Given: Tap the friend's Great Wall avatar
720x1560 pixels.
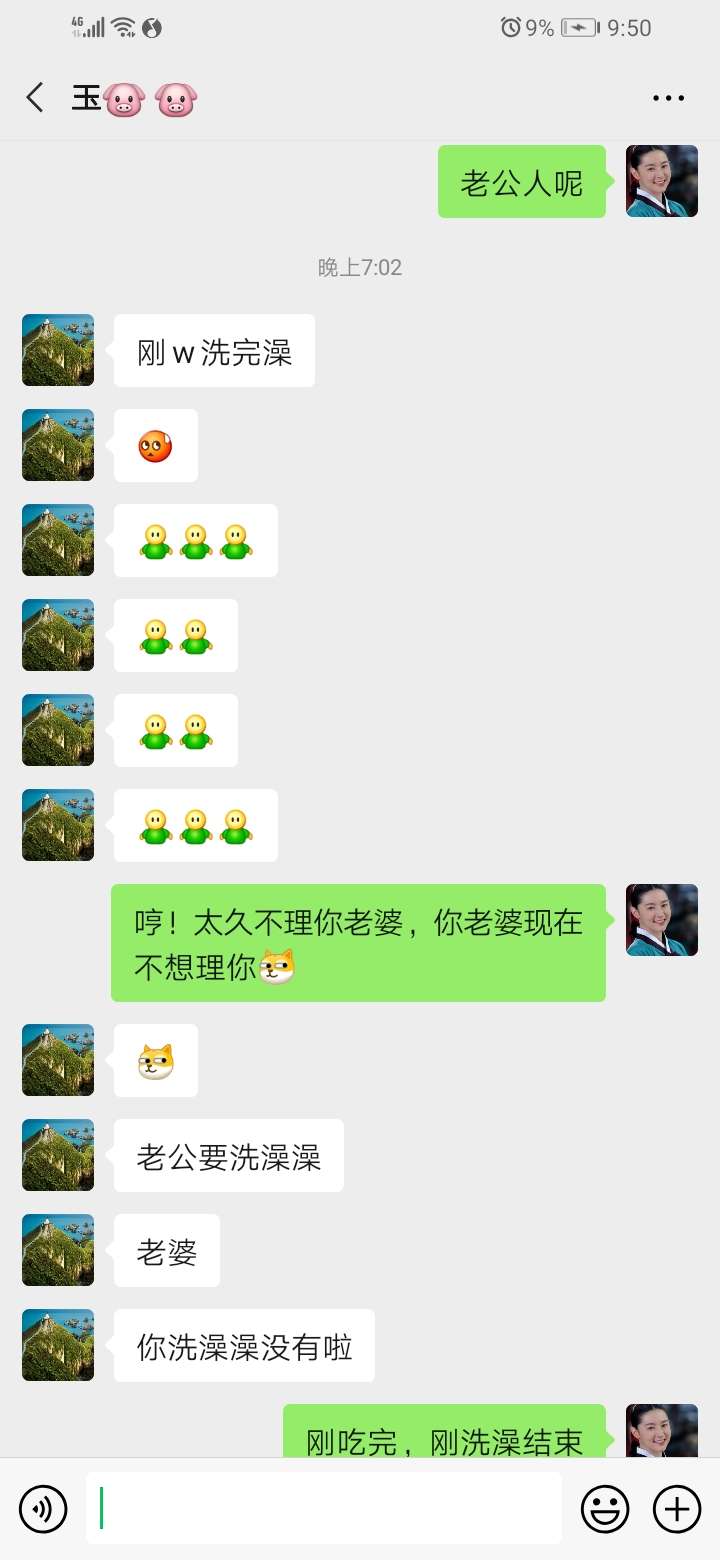Looking at the screenshot, I should pyautogui.click(x=57, y=350).
